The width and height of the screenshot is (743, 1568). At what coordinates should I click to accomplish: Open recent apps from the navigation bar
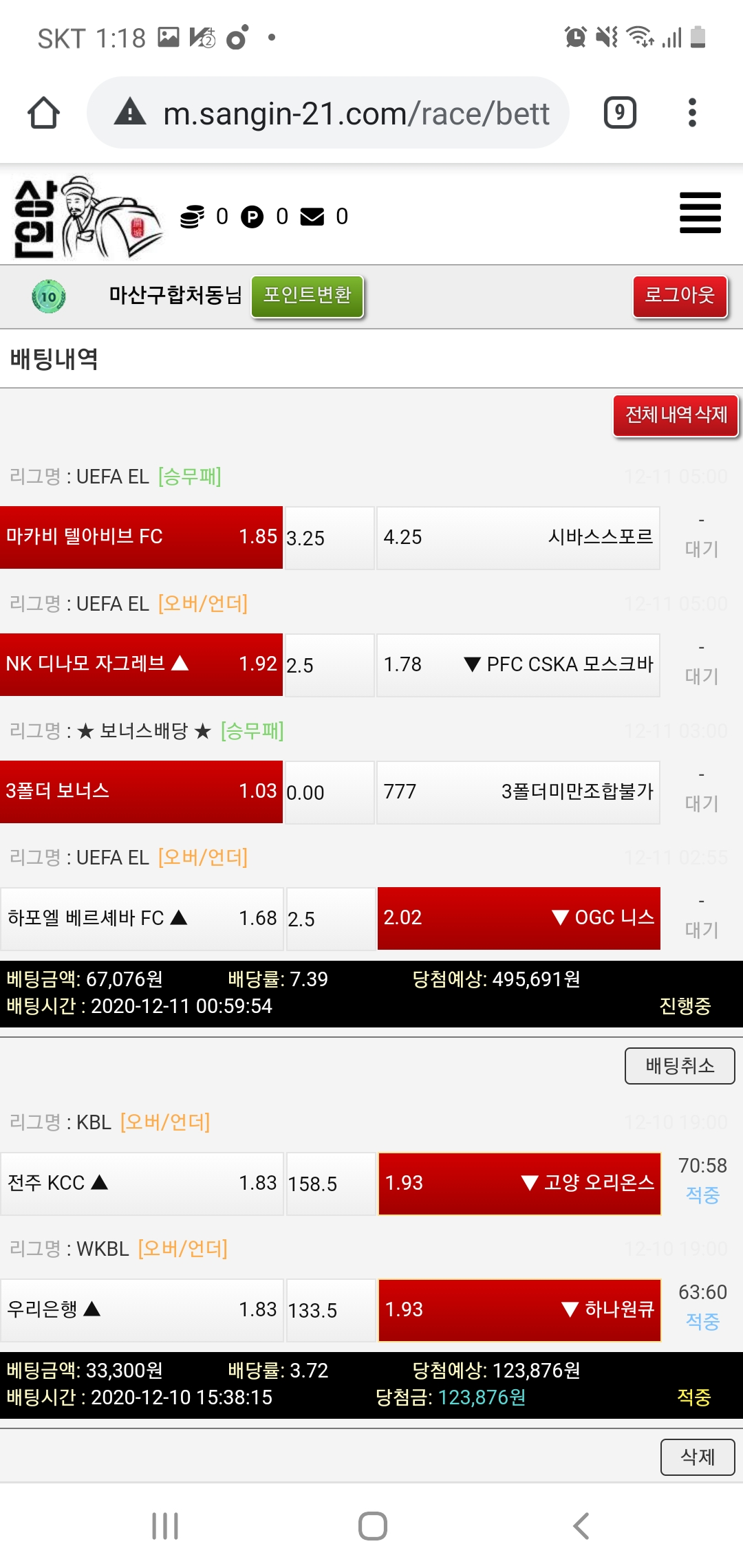(x=165, y=1526)
